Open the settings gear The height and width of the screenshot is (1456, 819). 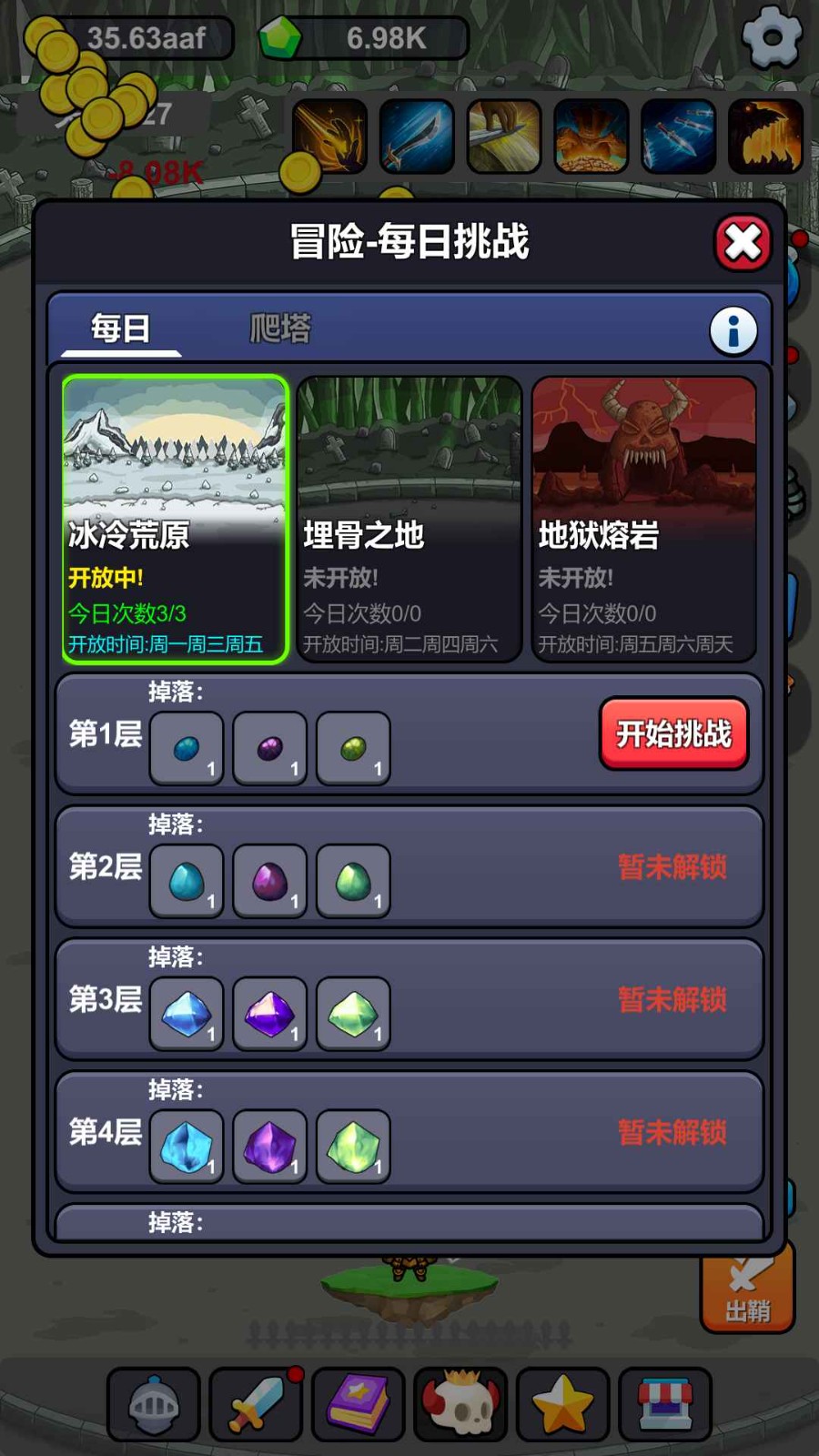pos(772,37)
